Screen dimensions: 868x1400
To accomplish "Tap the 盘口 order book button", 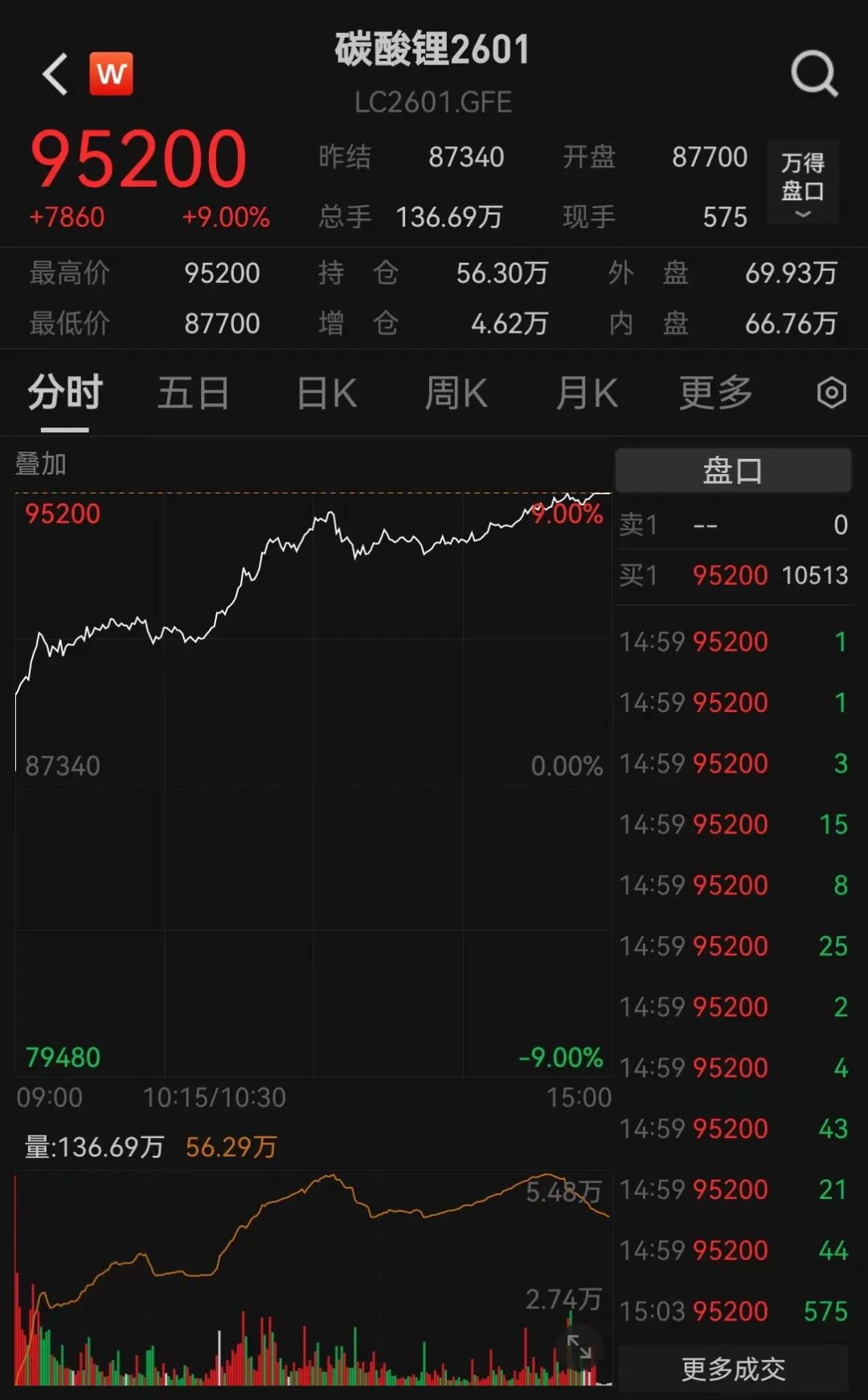I will [733, 470].
